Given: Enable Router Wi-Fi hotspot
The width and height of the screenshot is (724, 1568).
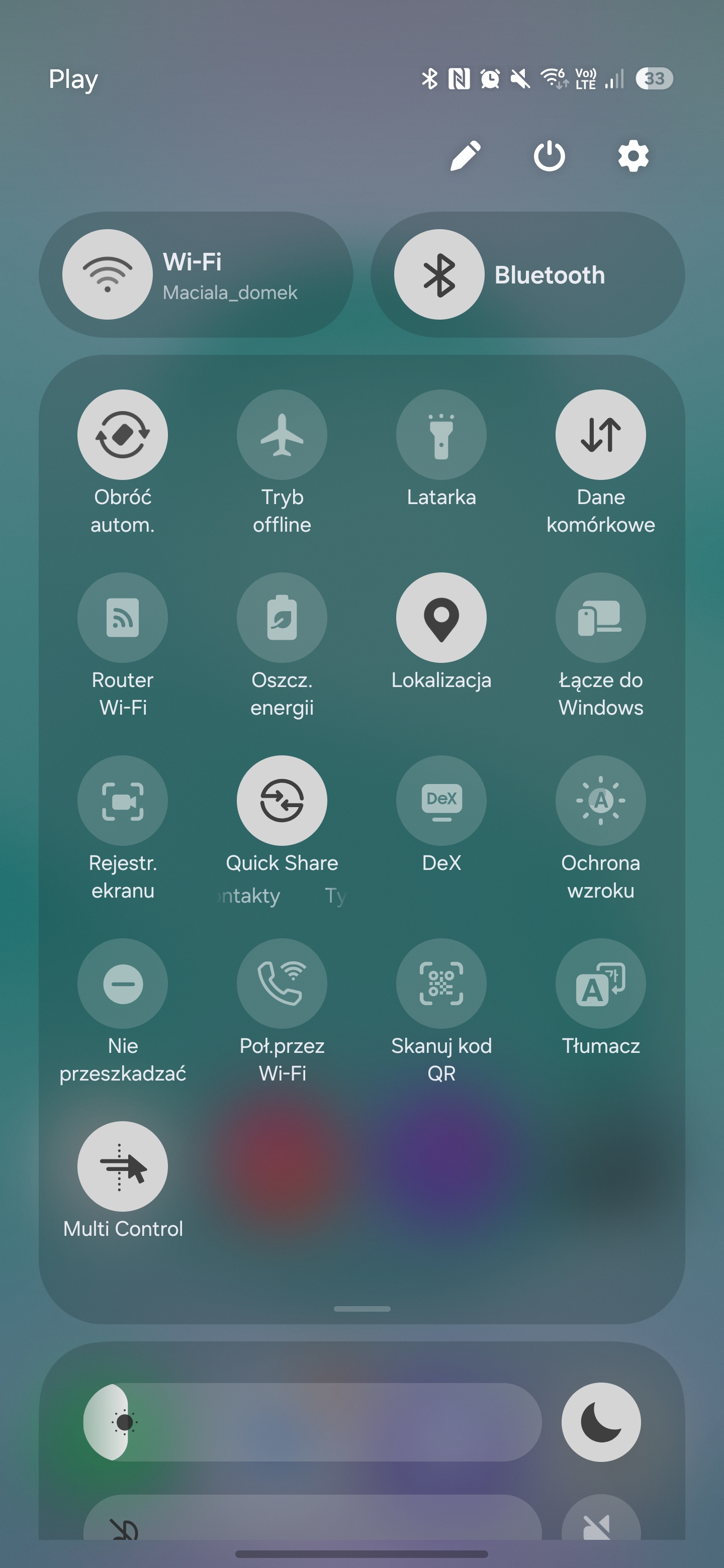Looking at the screenshot, I should point(122,618).
